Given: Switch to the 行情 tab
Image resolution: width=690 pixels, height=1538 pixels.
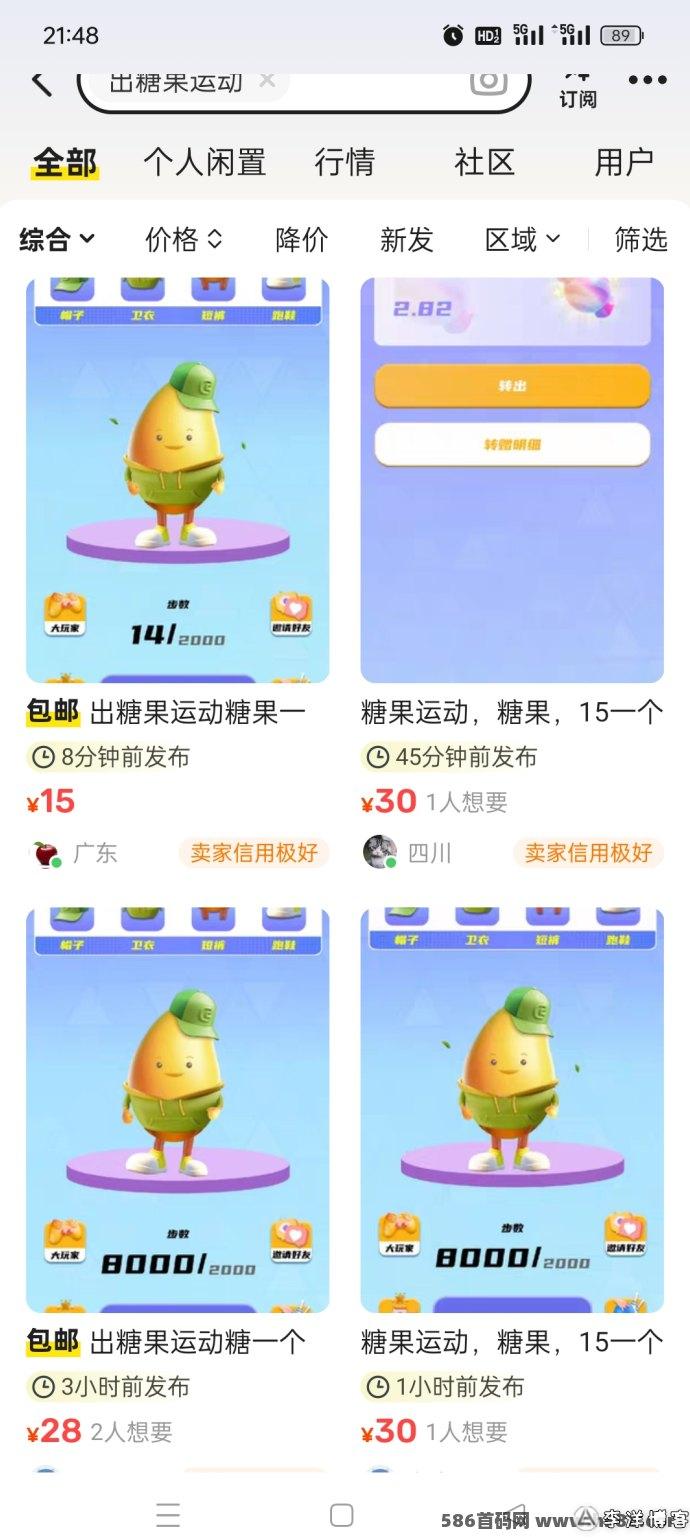Looking at the screenshot, I should click(x=345, y=162).
